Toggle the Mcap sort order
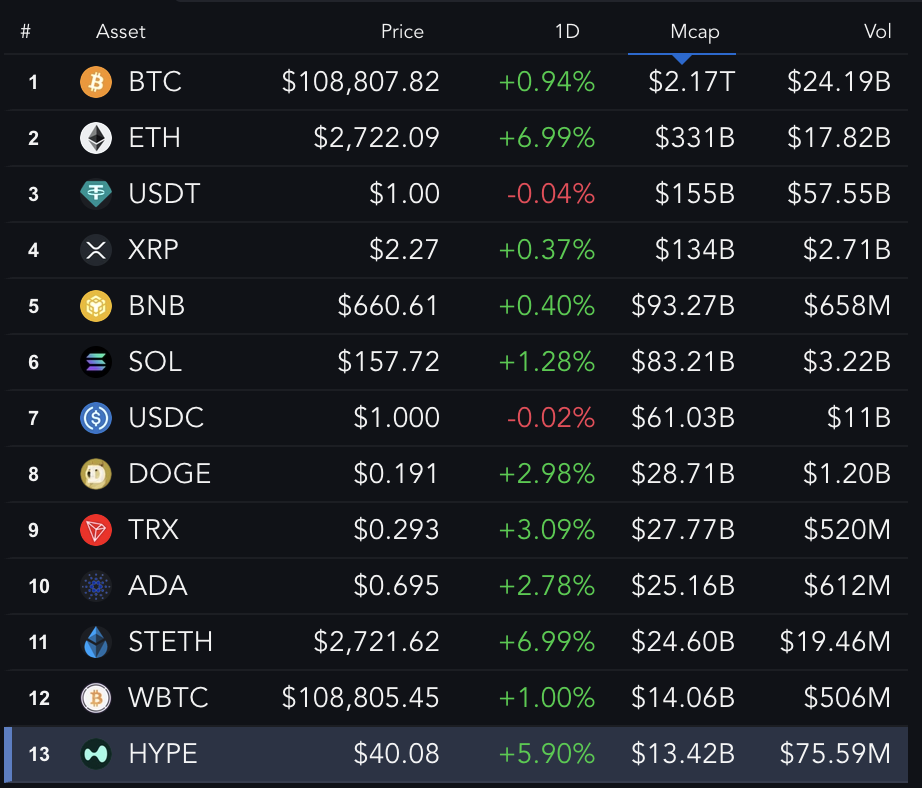 (694, 32)
